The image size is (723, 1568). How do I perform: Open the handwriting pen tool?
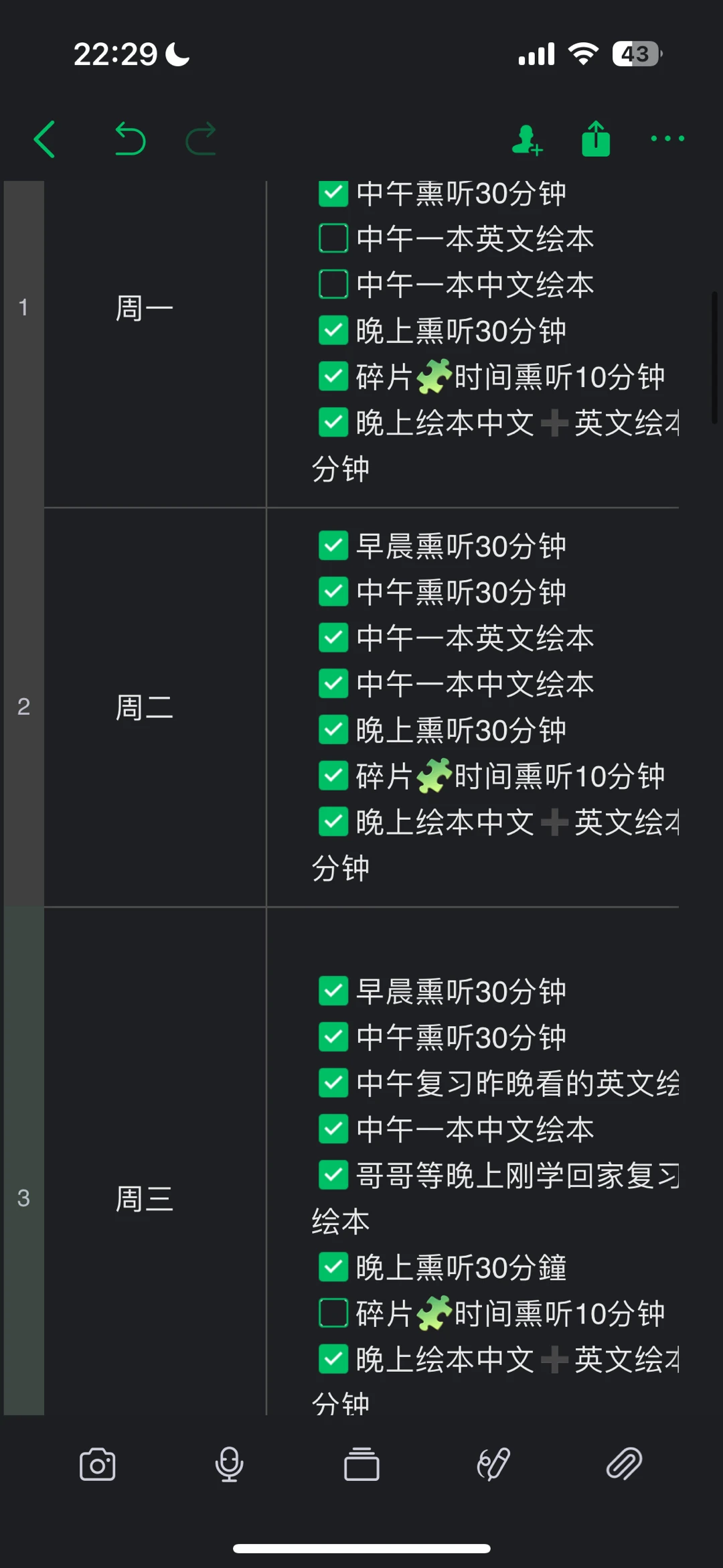point(493,1464)
